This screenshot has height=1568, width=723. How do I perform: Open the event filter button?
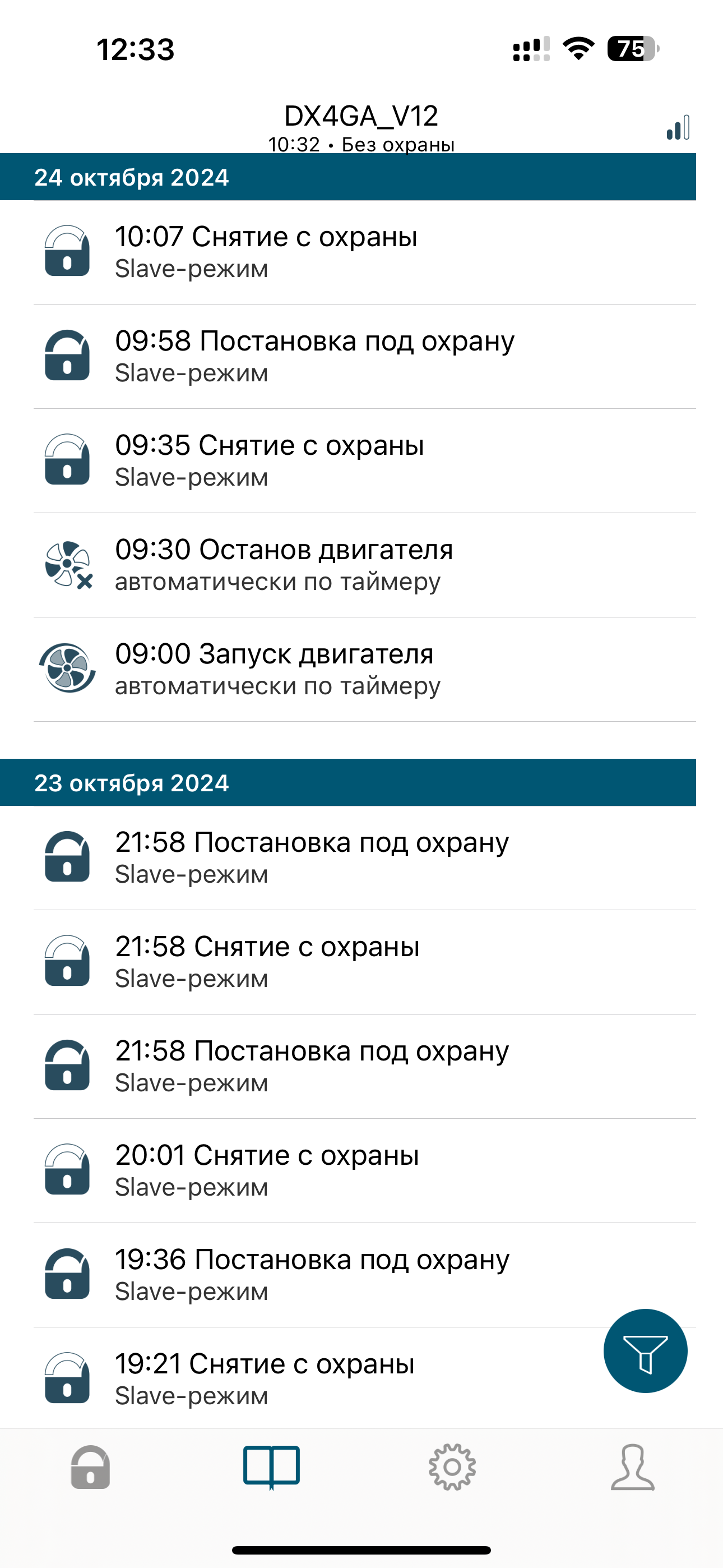click(645, 1351)
